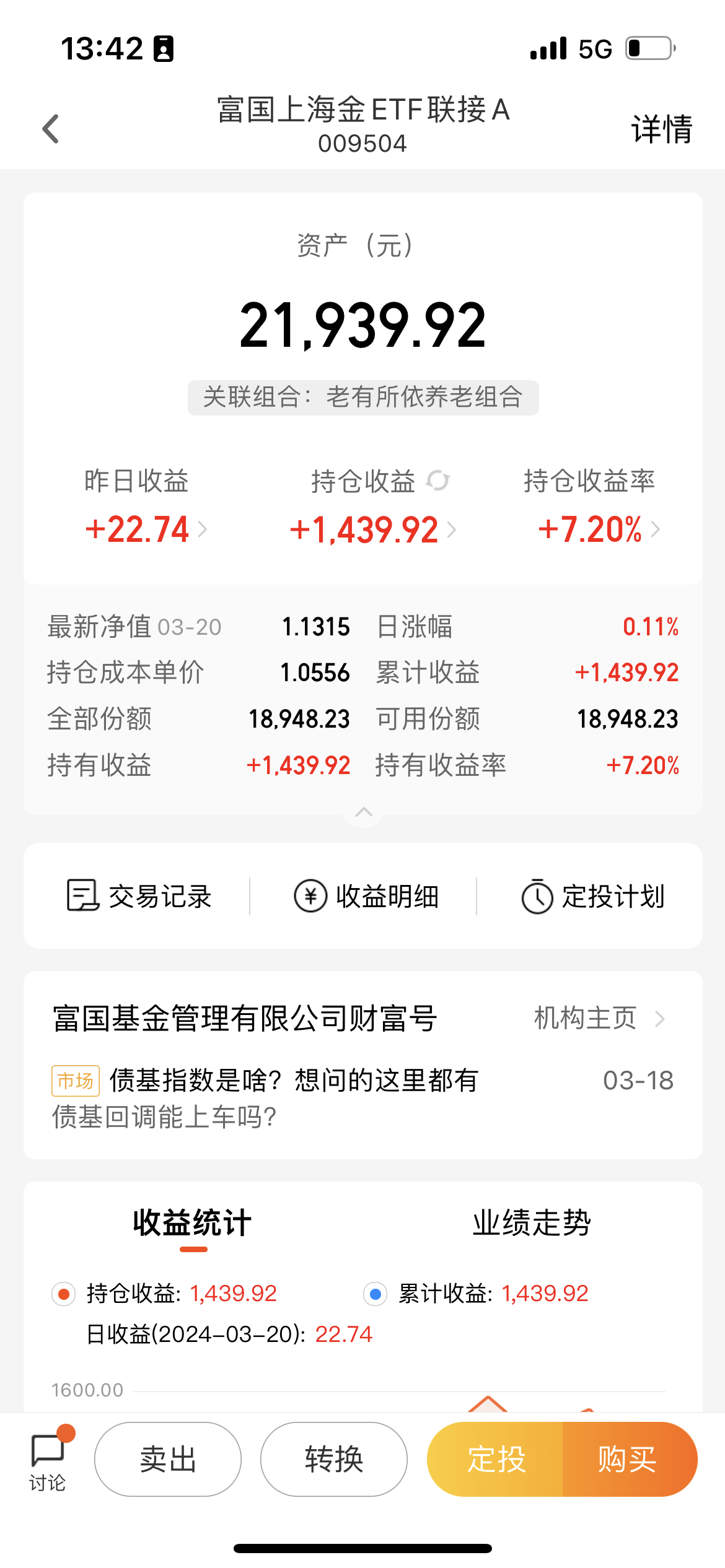Tap the back arrow at top left
This screenshot has width=725, height=1568.
point(50,128)
